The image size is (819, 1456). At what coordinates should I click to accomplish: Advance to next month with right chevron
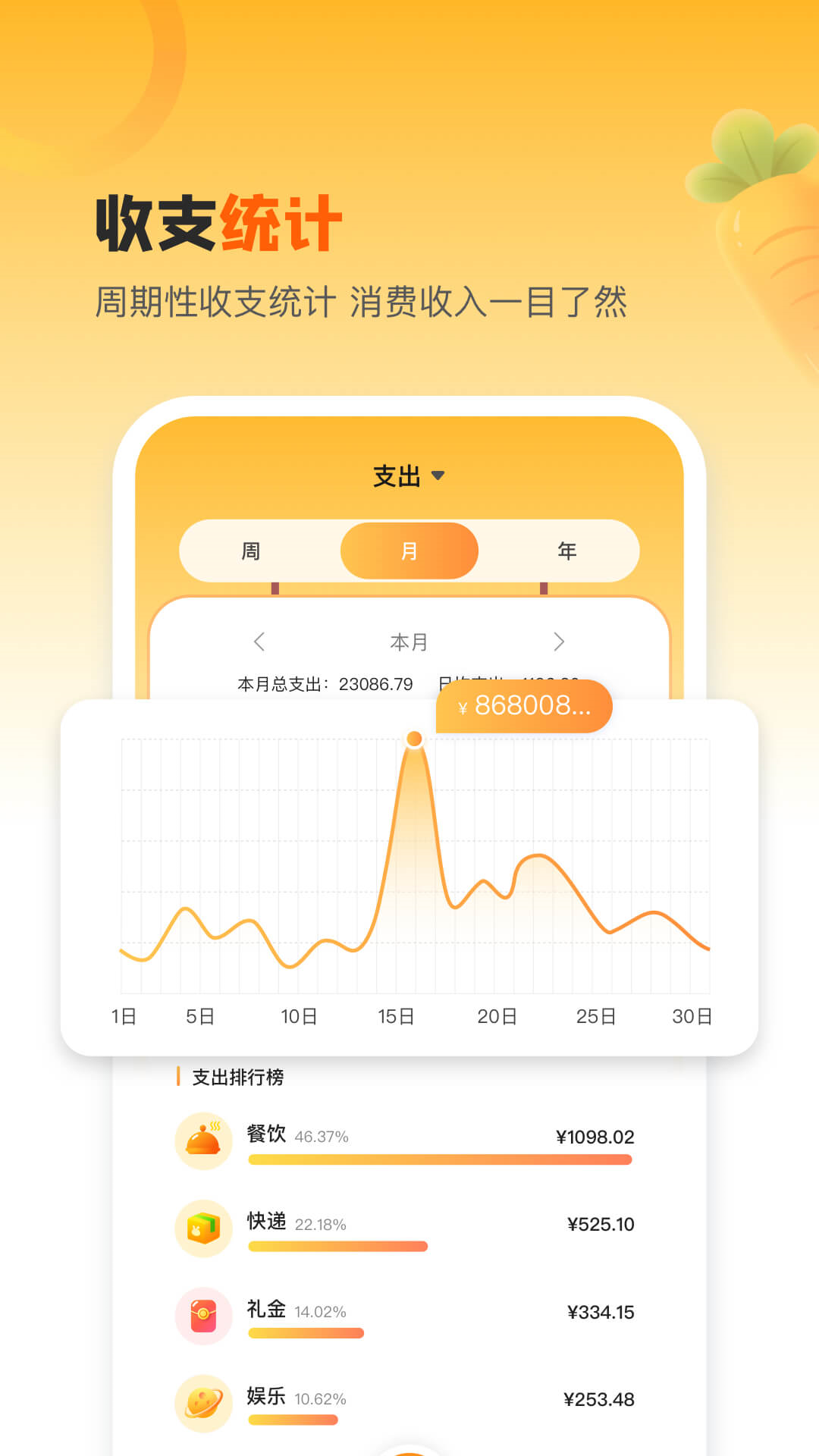click(560, 642)
